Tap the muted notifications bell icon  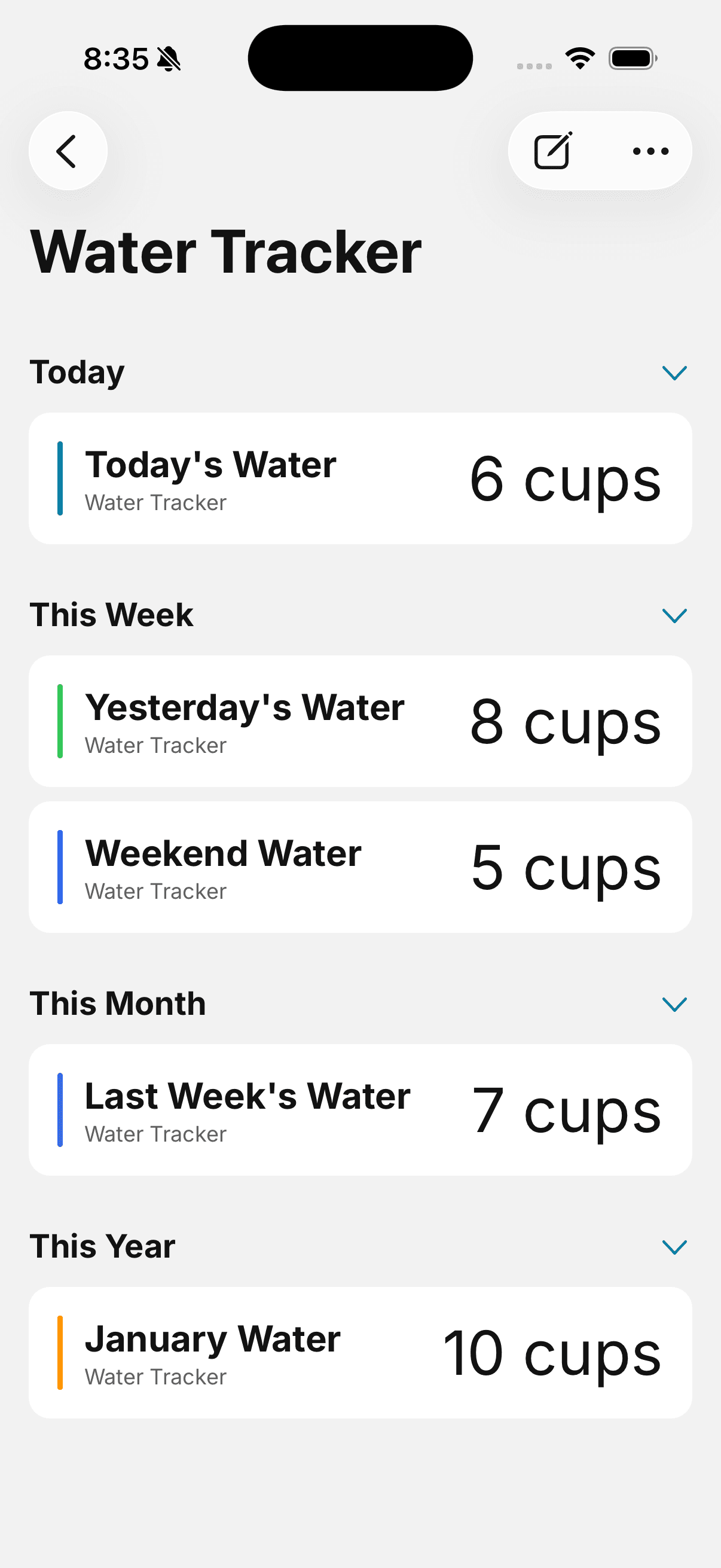click(x=169, y=58)
